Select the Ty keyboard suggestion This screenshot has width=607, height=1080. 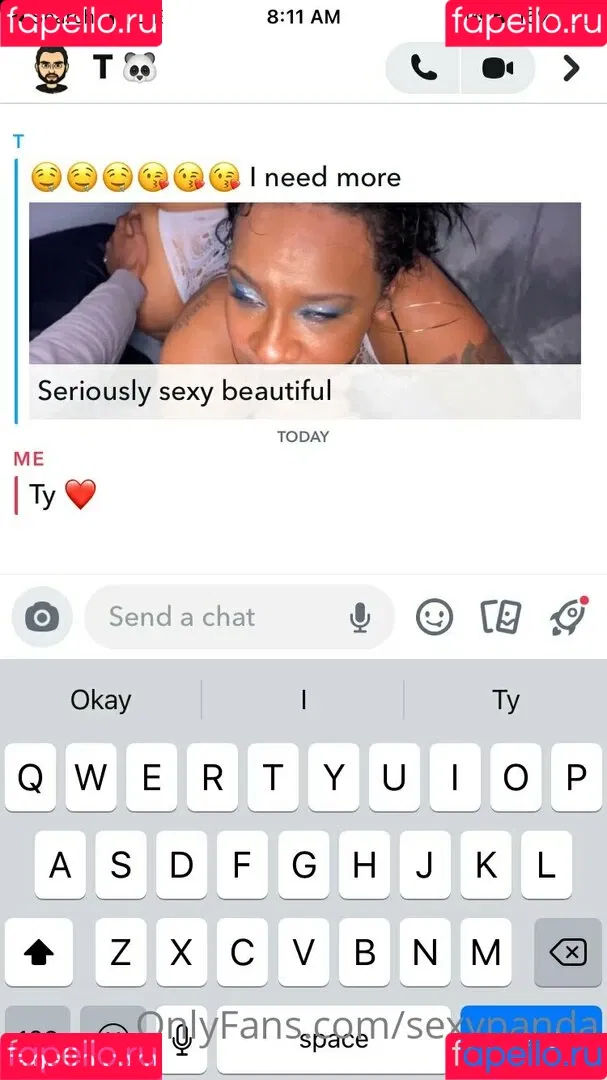[506, 700]
